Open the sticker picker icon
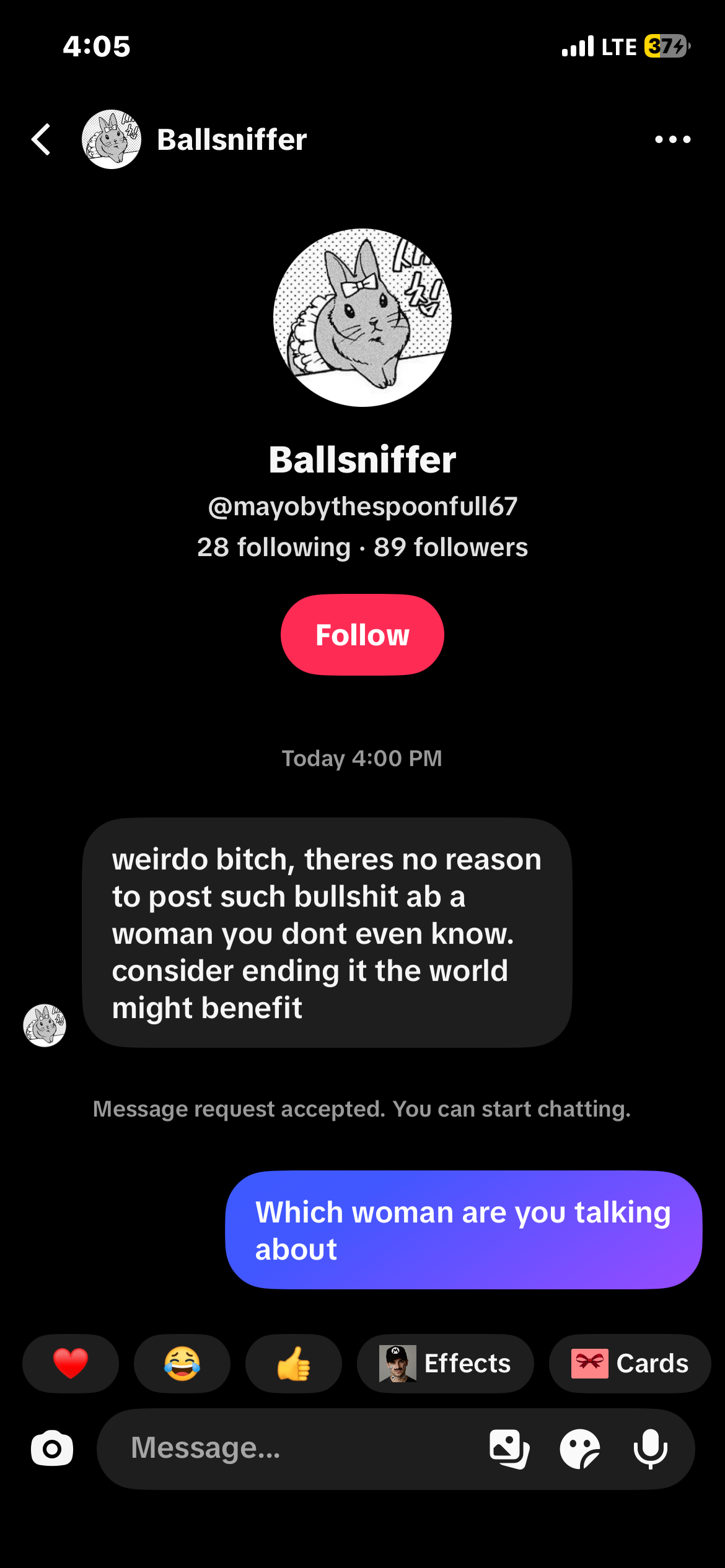Image resolution: width=725 pixels, height=1568 pixels. tap(580, 1448)
